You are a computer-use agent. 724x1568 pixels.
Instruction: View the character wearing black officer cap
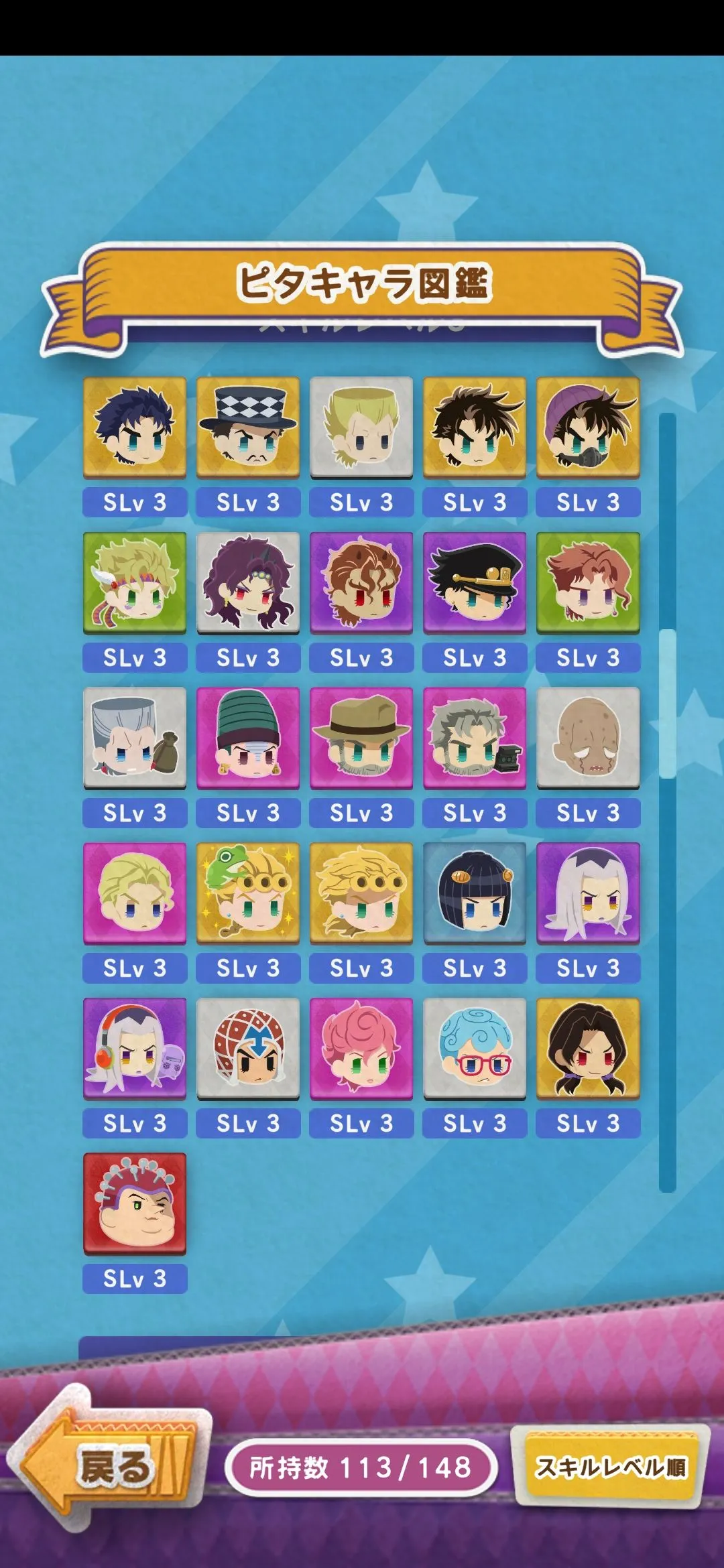pos(474,582)
